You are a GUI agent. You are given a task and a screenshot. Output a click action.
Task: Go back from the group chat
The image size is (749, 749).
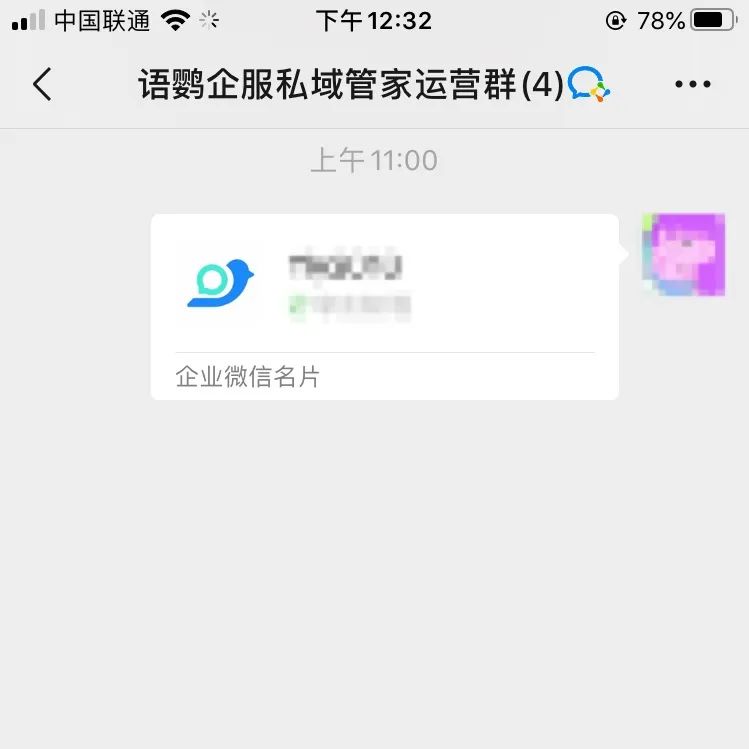coord(42,85)
